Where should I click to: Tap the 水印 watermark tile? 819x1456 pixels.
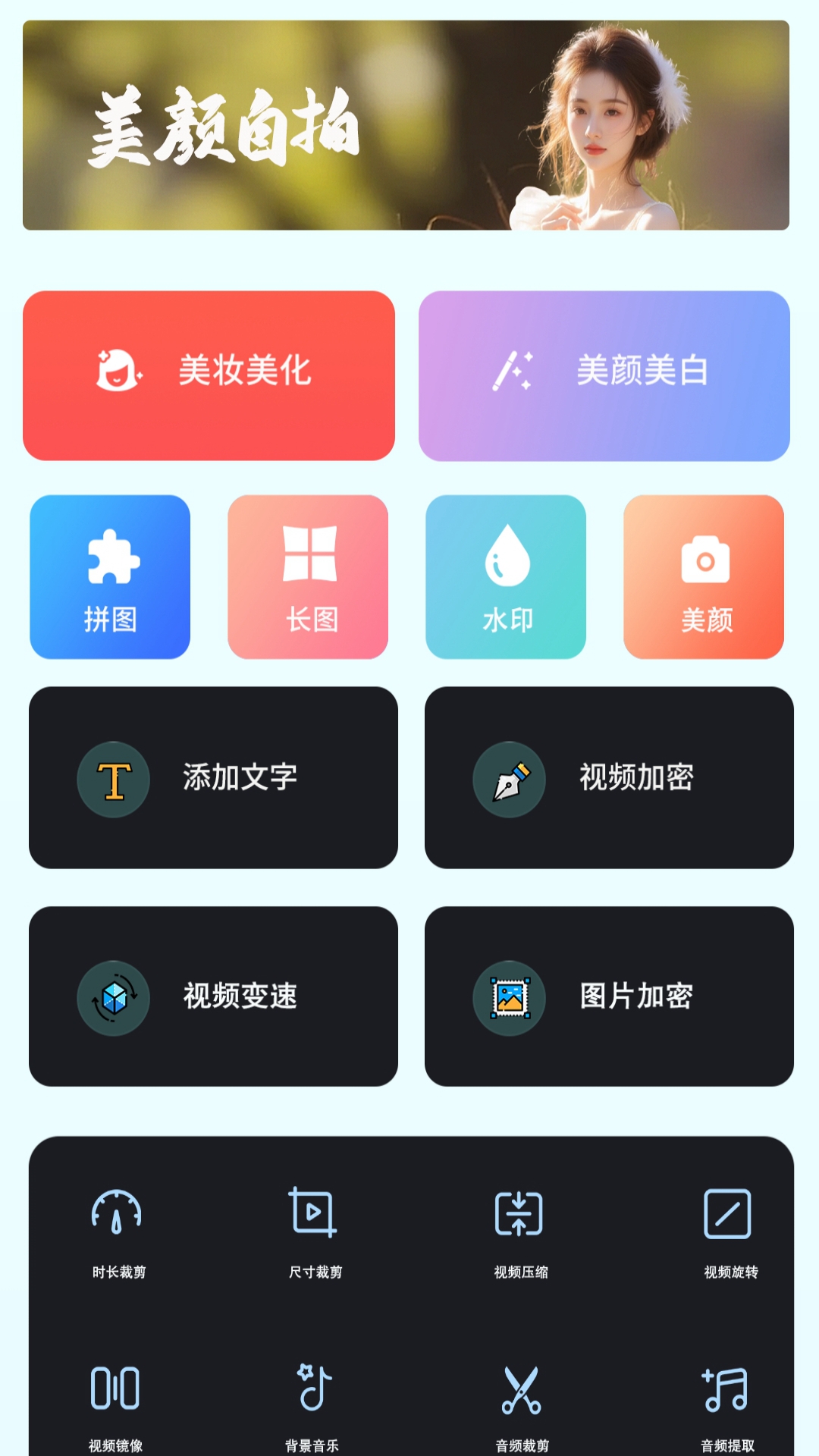(x=506, y=577)
